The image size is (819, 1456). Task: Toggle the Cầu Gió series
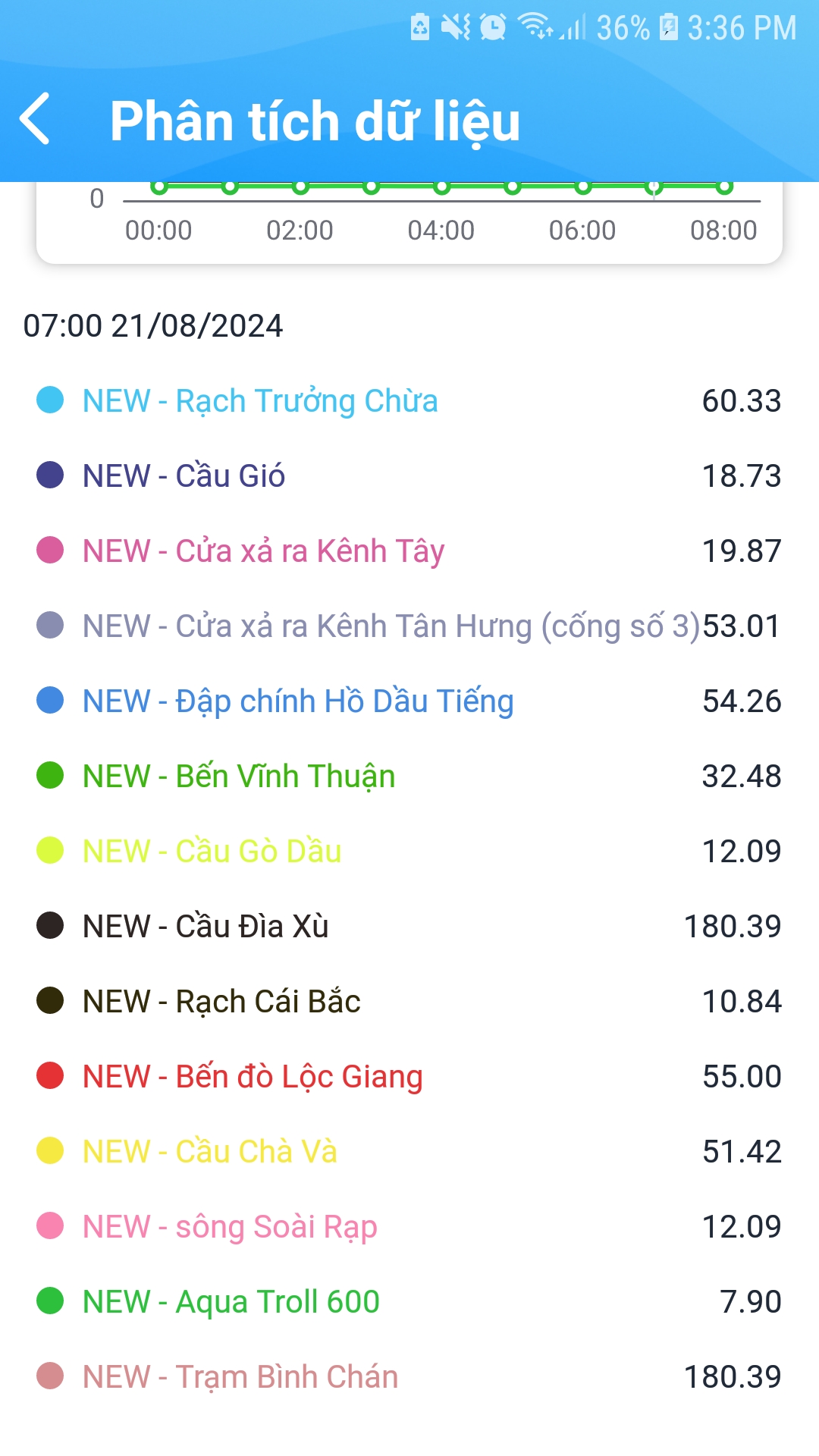pos(409,475)
